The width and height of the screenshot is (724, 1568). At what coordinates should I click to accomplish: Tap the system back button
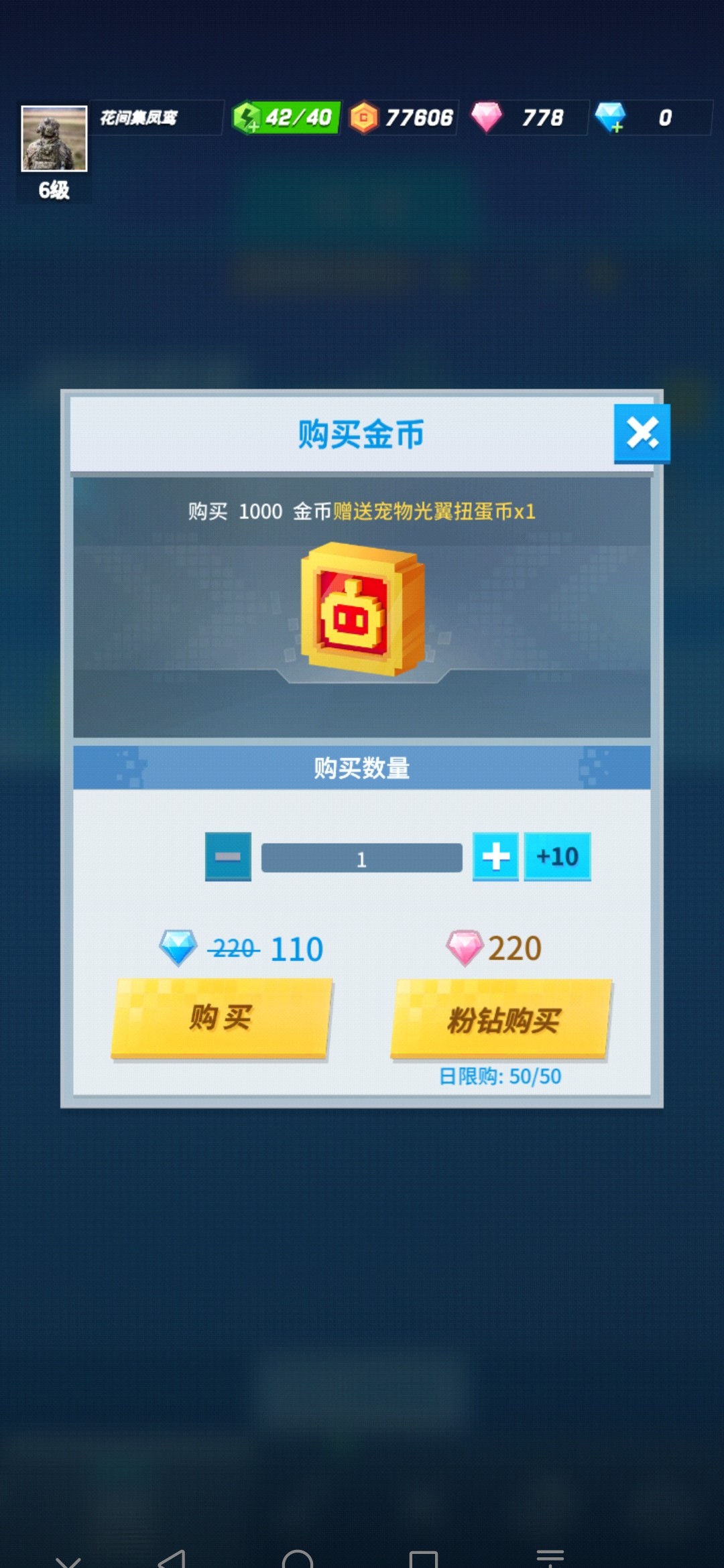[x=172, y=1559]
